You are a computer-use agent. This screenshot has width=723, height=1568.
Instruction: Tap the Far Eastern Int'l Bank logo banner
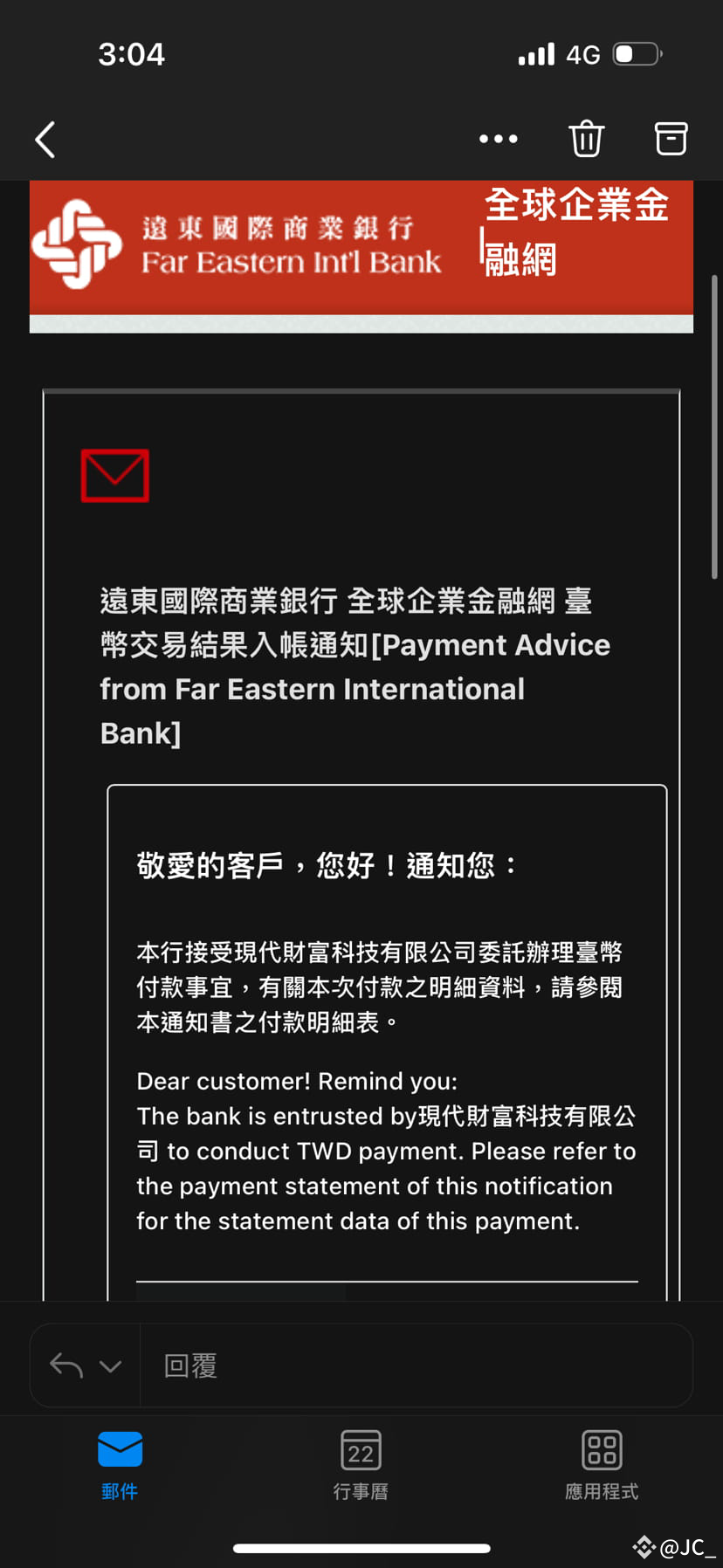pyautogui.click(x=244, y=240)
